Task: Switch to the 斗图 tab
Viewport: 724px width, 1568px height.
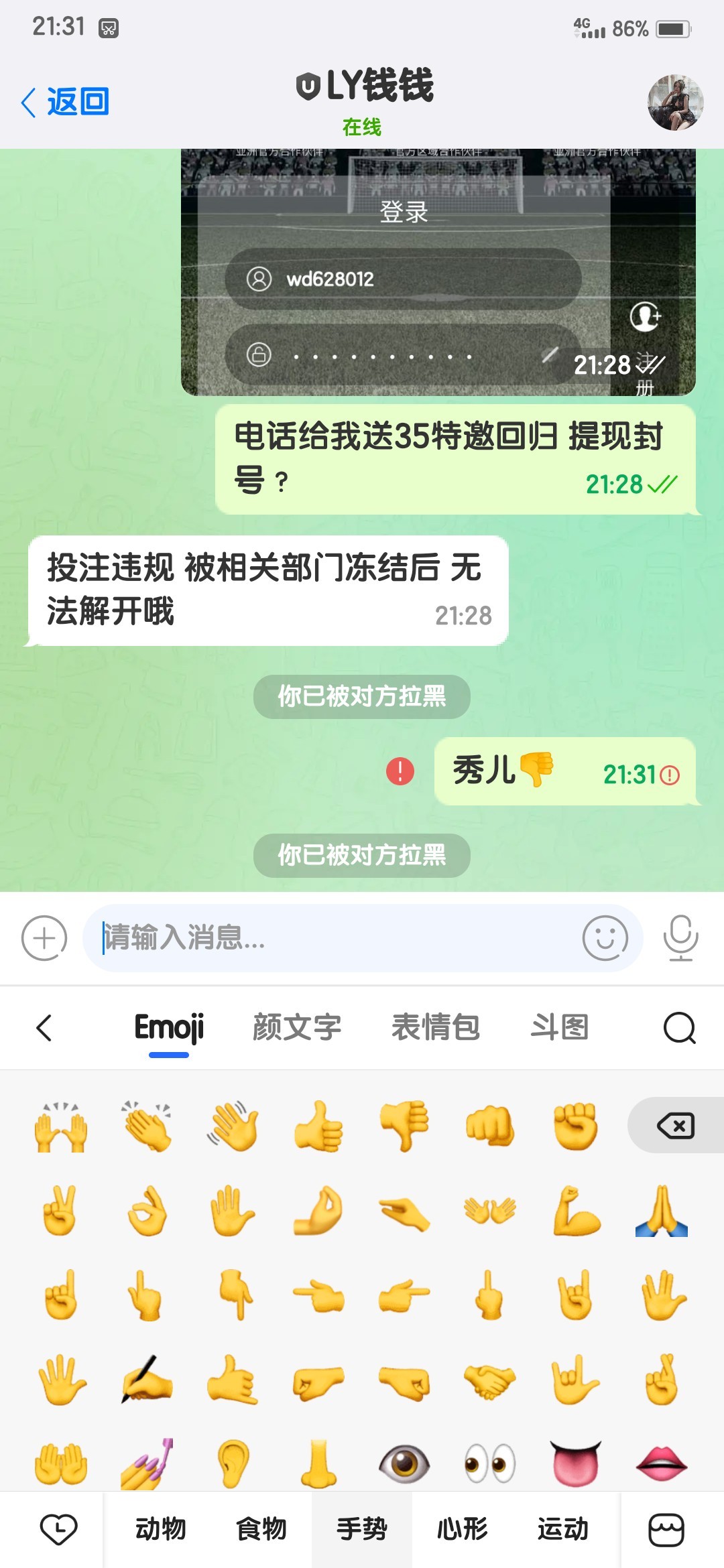Action: point(560,1027)
